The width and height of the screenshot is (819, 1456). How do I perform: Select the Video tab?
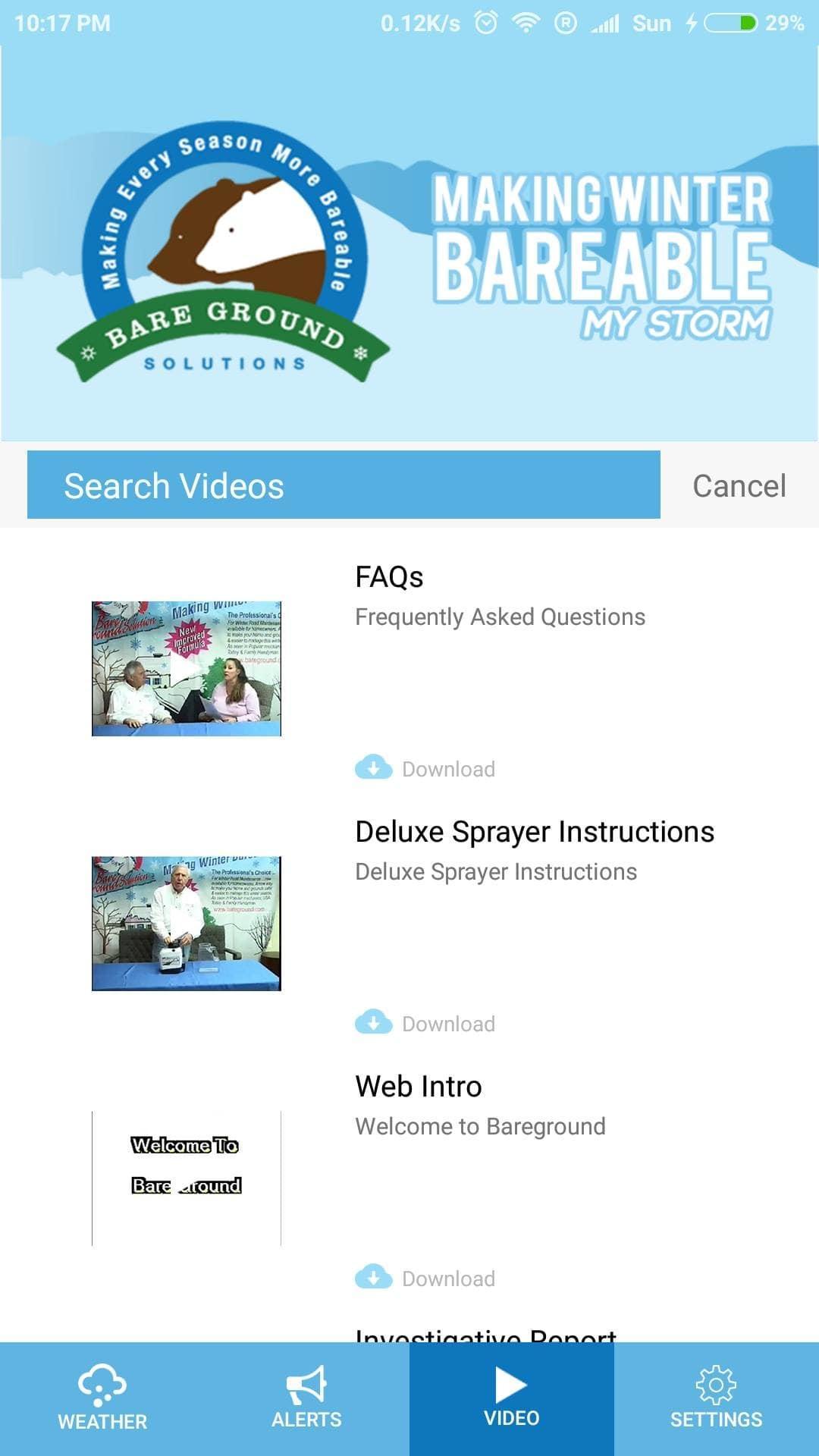511,1399
